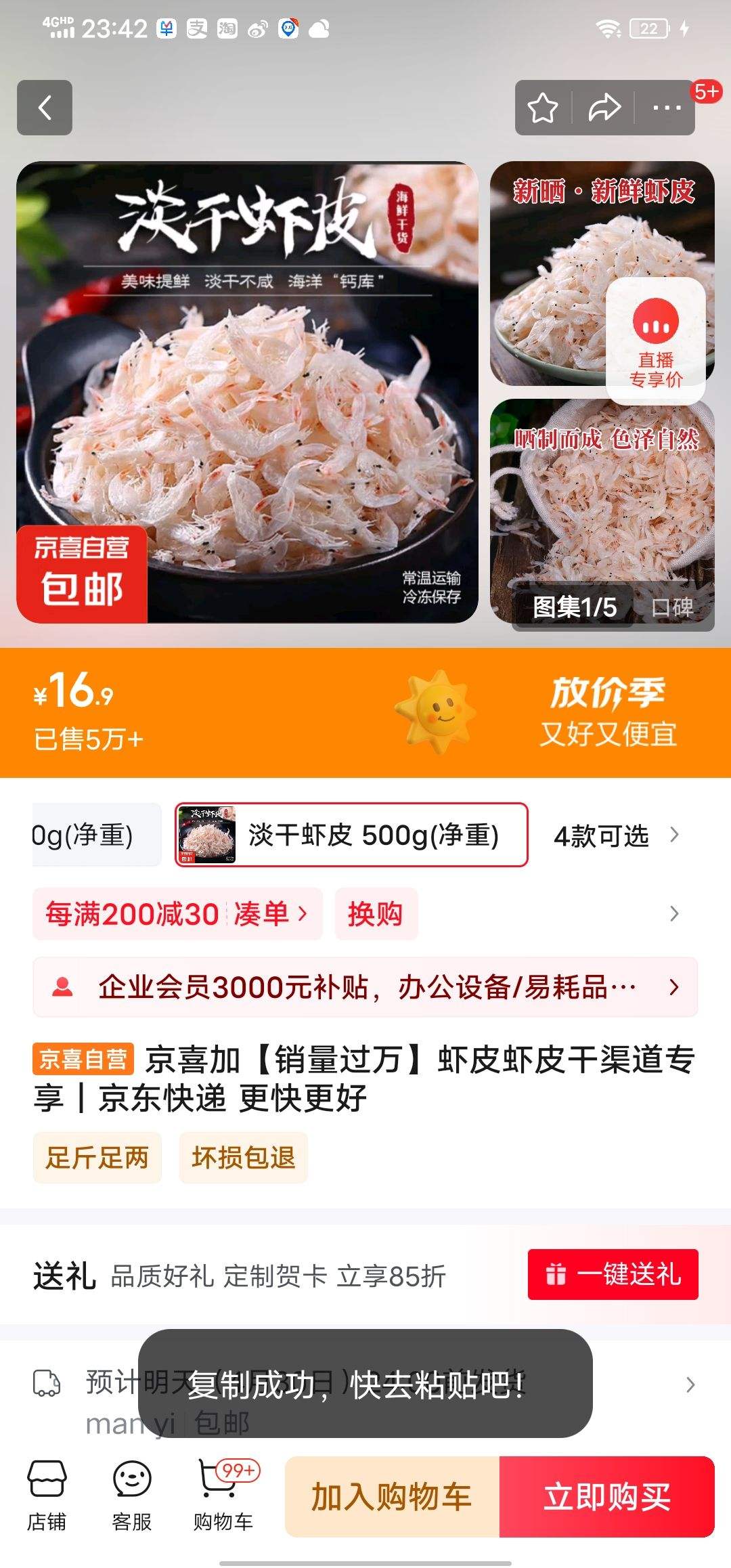
Task: Tap the 一键送礼 button
Action: (x=613, y=1274)
